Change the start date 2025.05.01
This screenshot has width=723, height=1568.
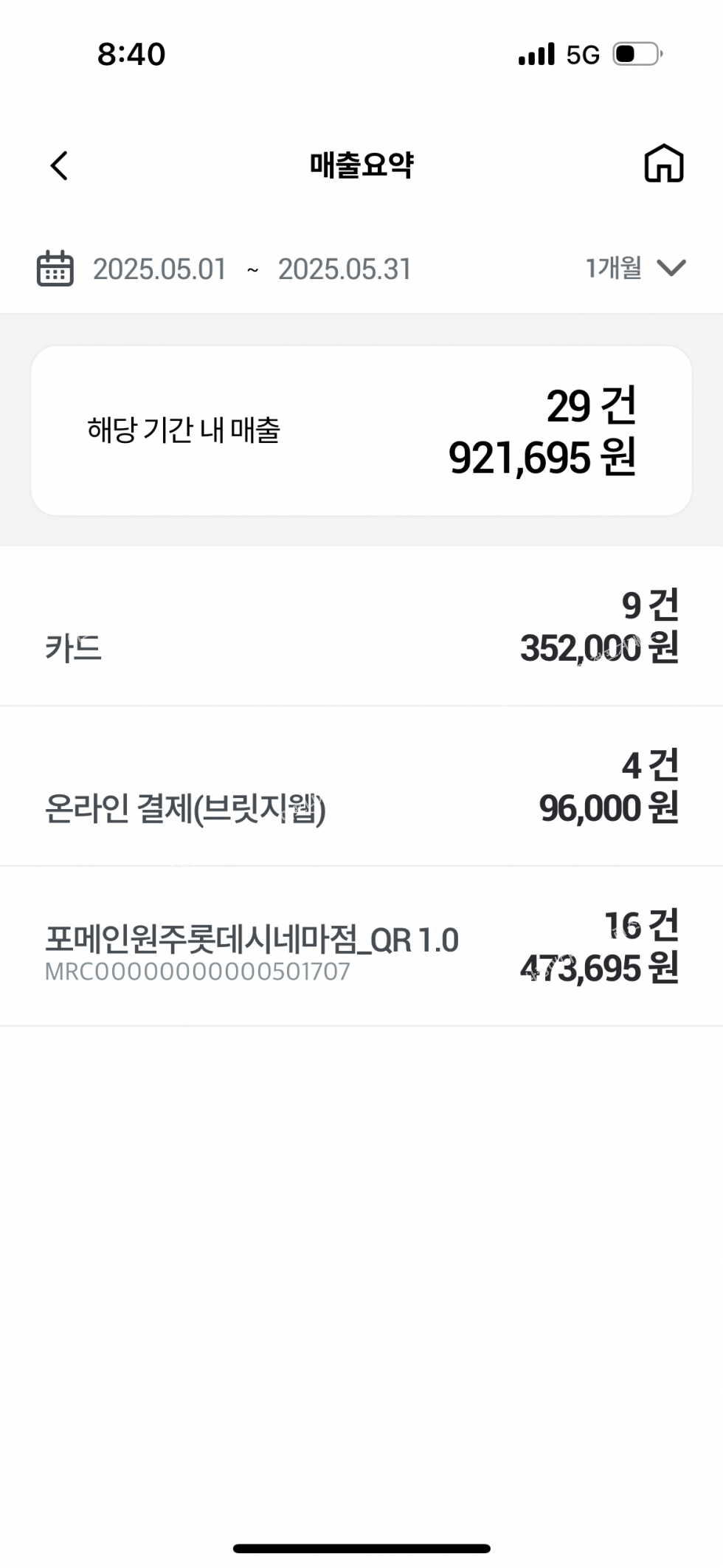coord(159,269)
